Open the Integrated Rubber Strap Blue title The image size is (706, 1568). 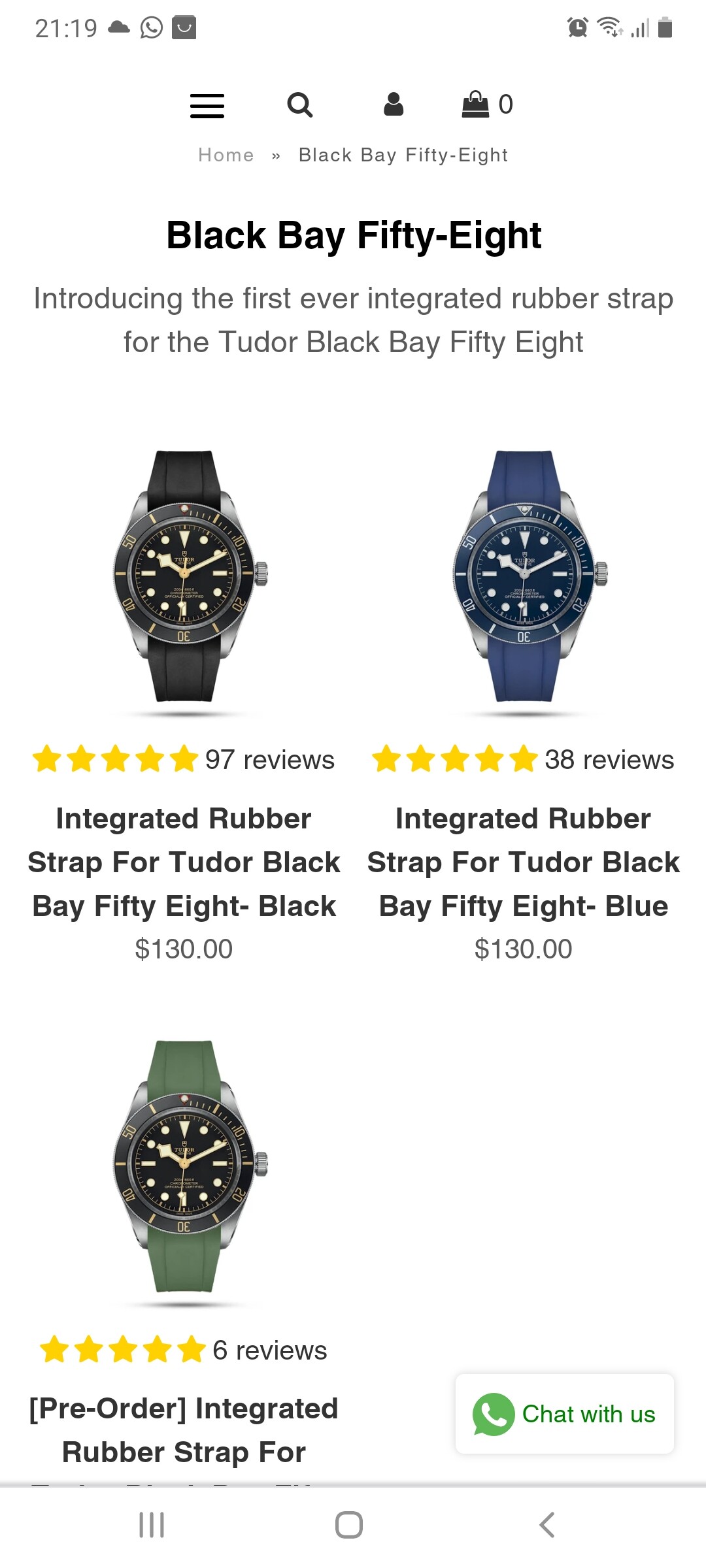click(x=524, y=862)
